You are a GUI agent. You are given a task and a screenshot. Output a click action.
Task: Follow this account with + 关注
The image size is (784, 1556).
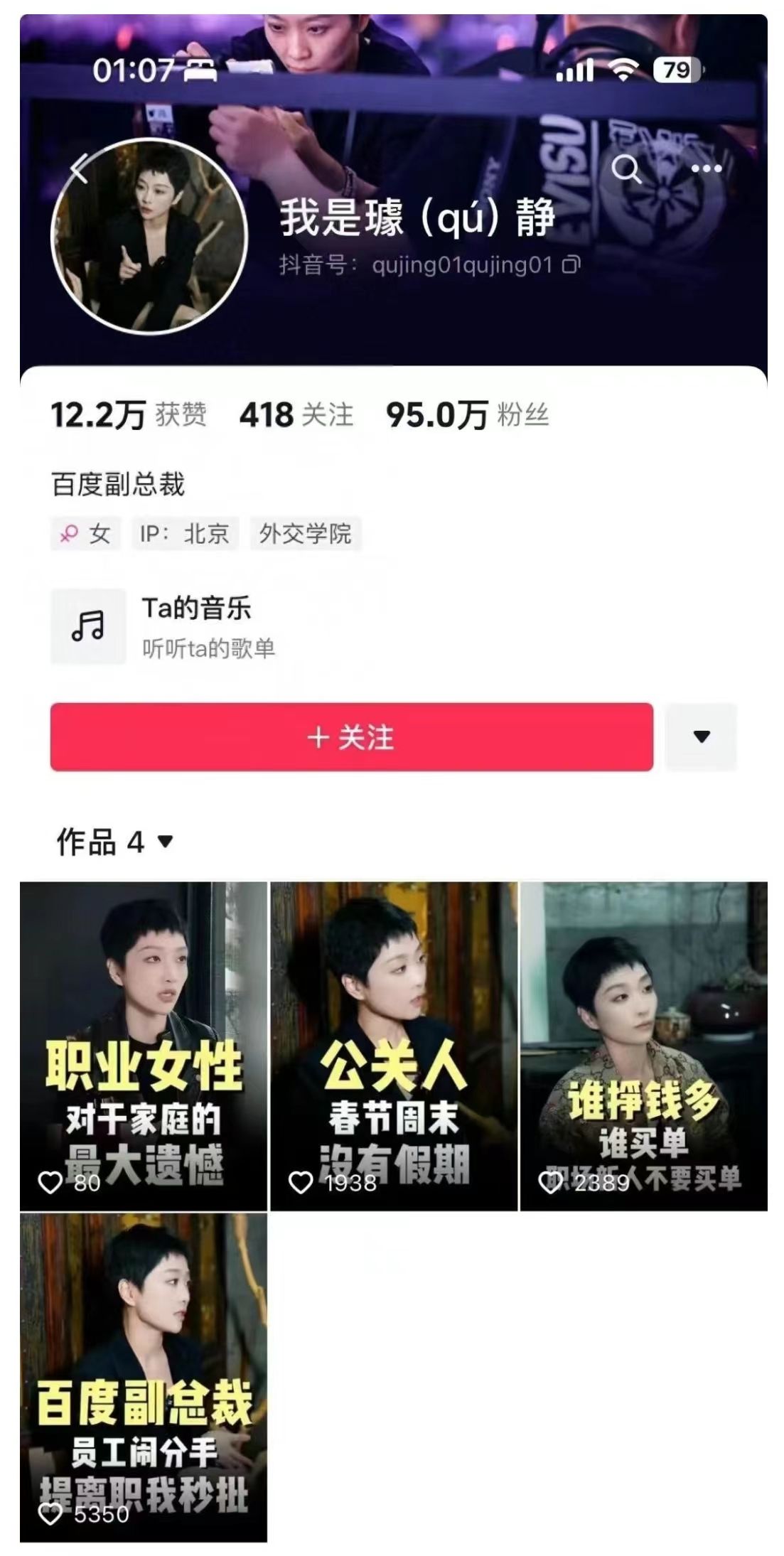click(351, 737)
